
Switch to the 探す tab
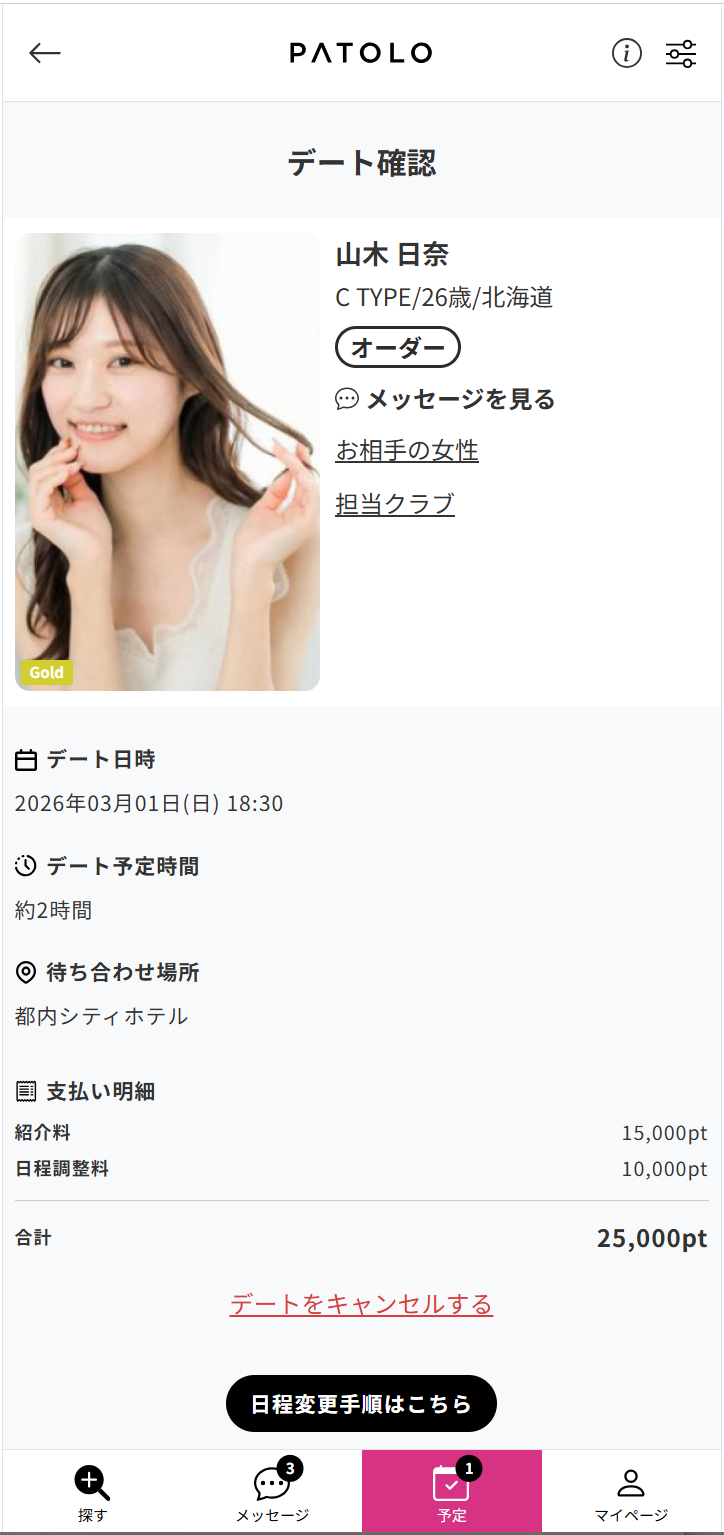coord(92,1492)
